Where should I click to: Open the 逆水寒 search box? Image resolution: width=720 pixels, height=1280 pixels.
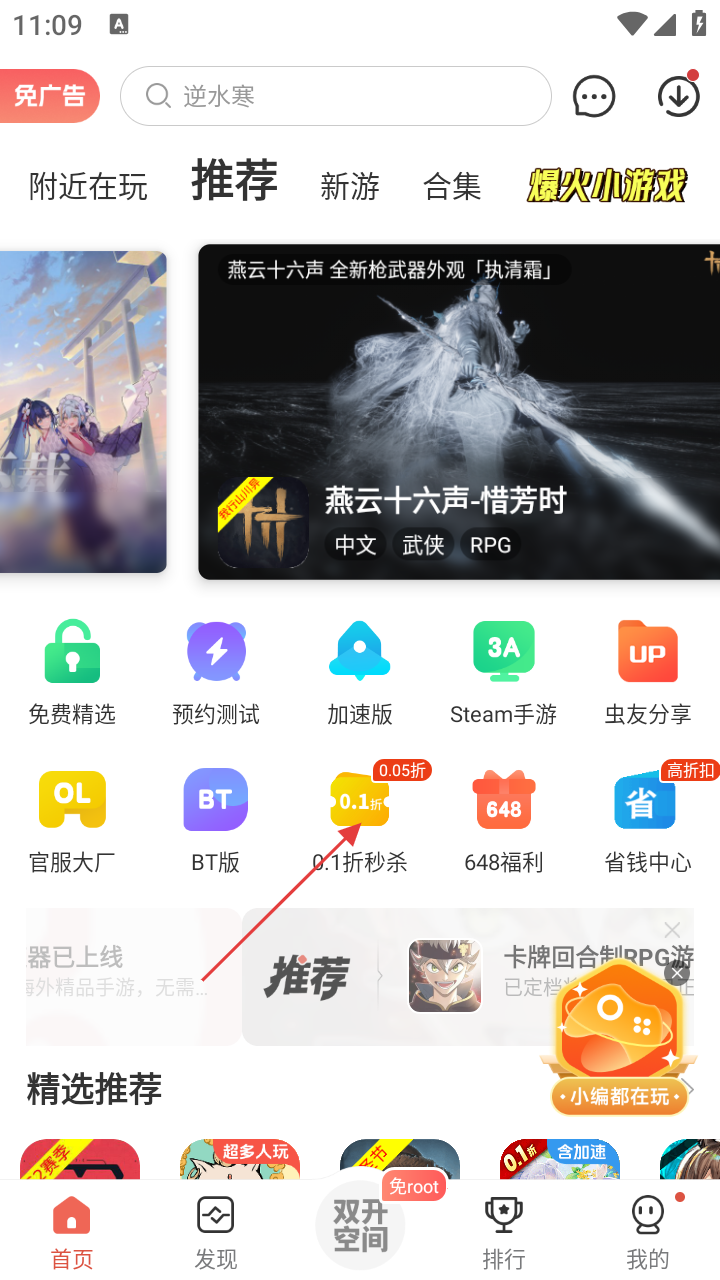(335, 96)
